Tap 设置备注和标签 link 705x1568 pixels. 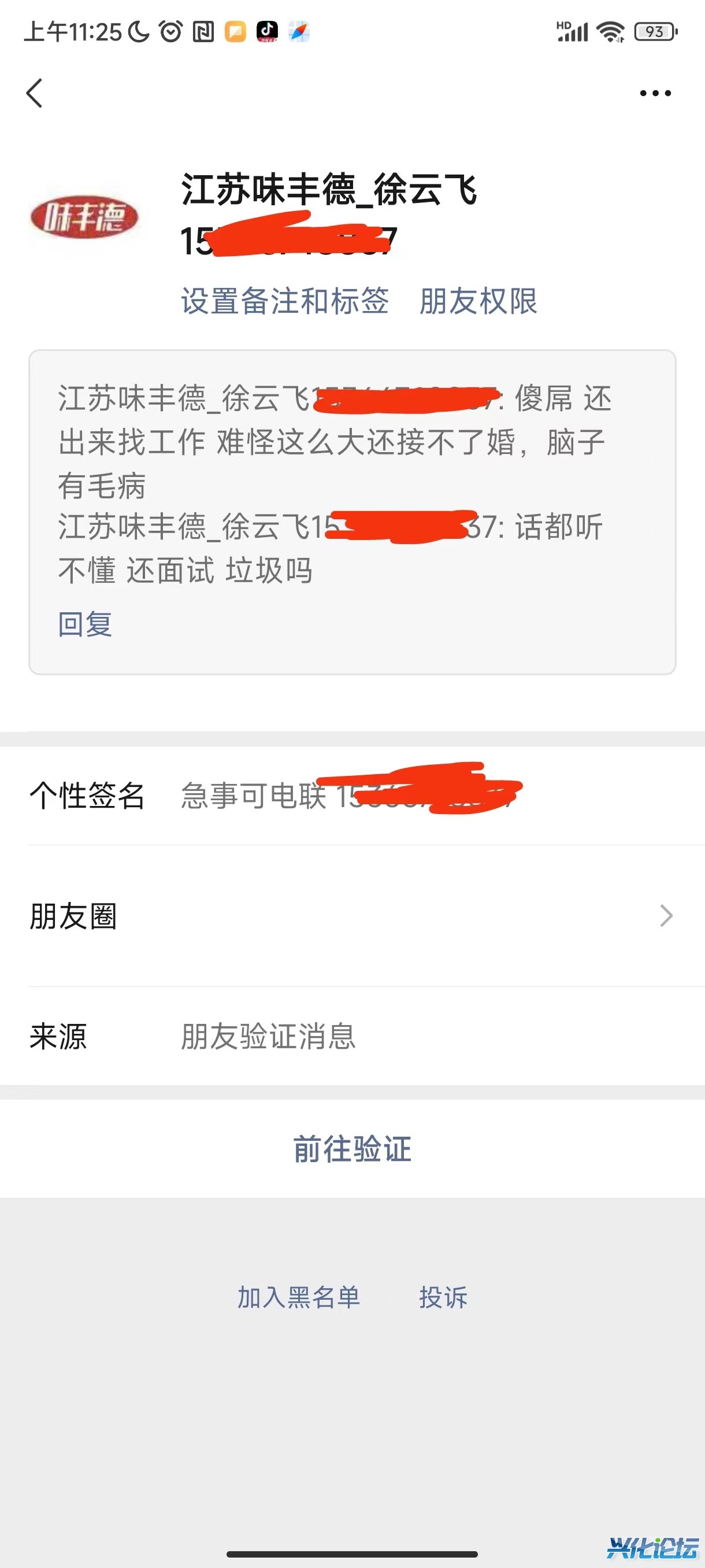(x=285, y=301)
